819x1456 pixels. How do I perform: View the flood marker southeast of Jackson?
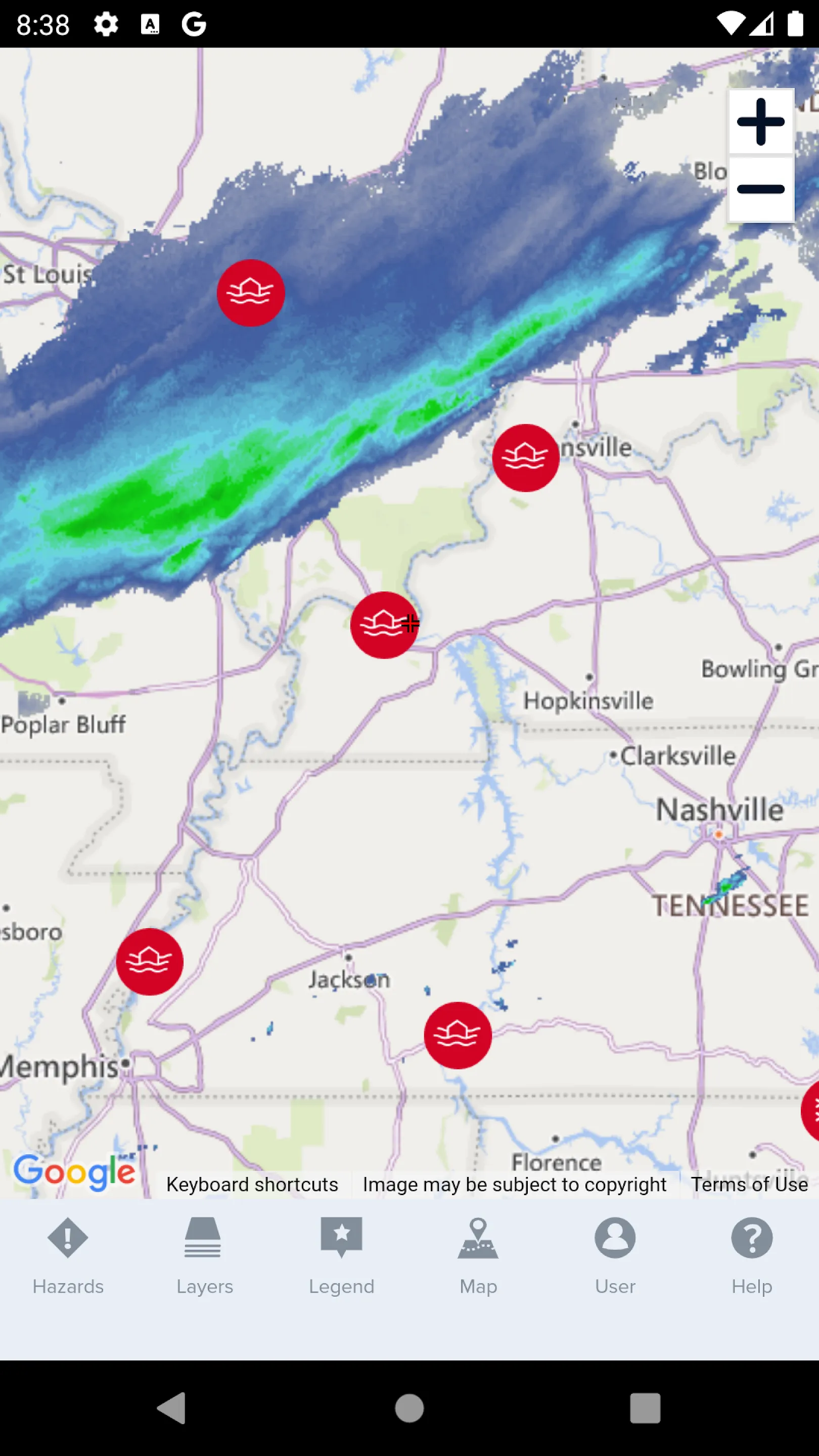pyautogui.click(x=458, y=1035)
